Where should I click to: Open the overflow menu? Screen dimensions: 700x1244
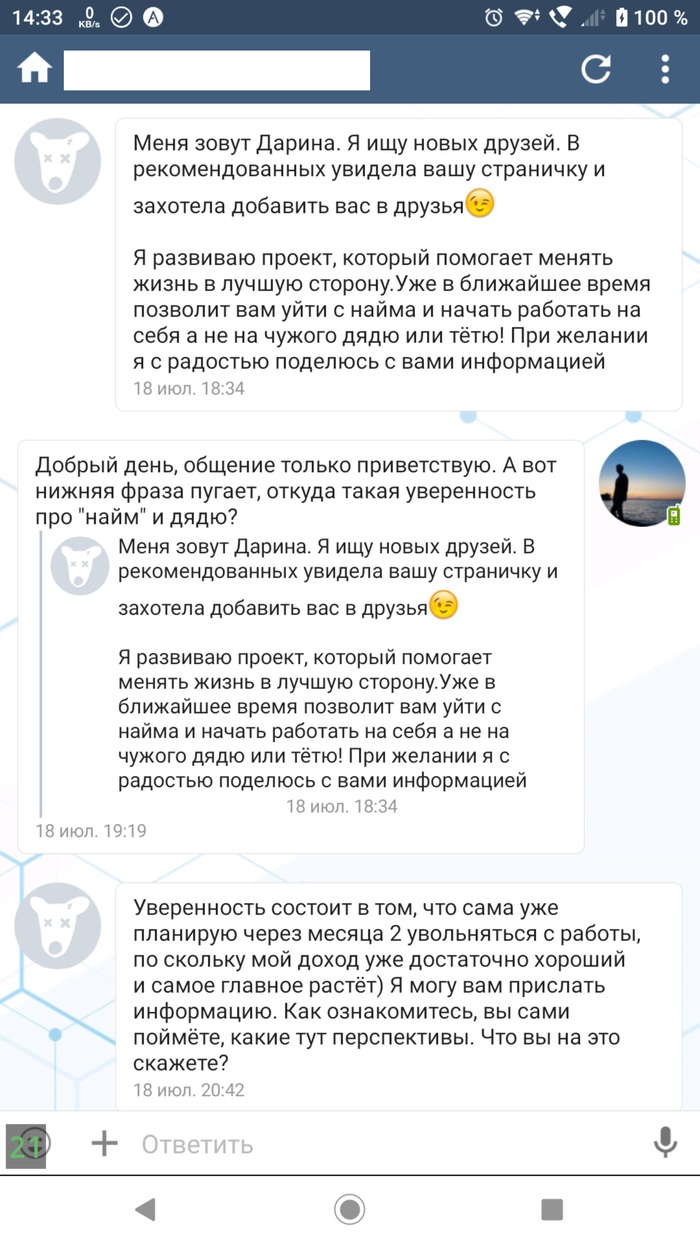pos(665,69)
